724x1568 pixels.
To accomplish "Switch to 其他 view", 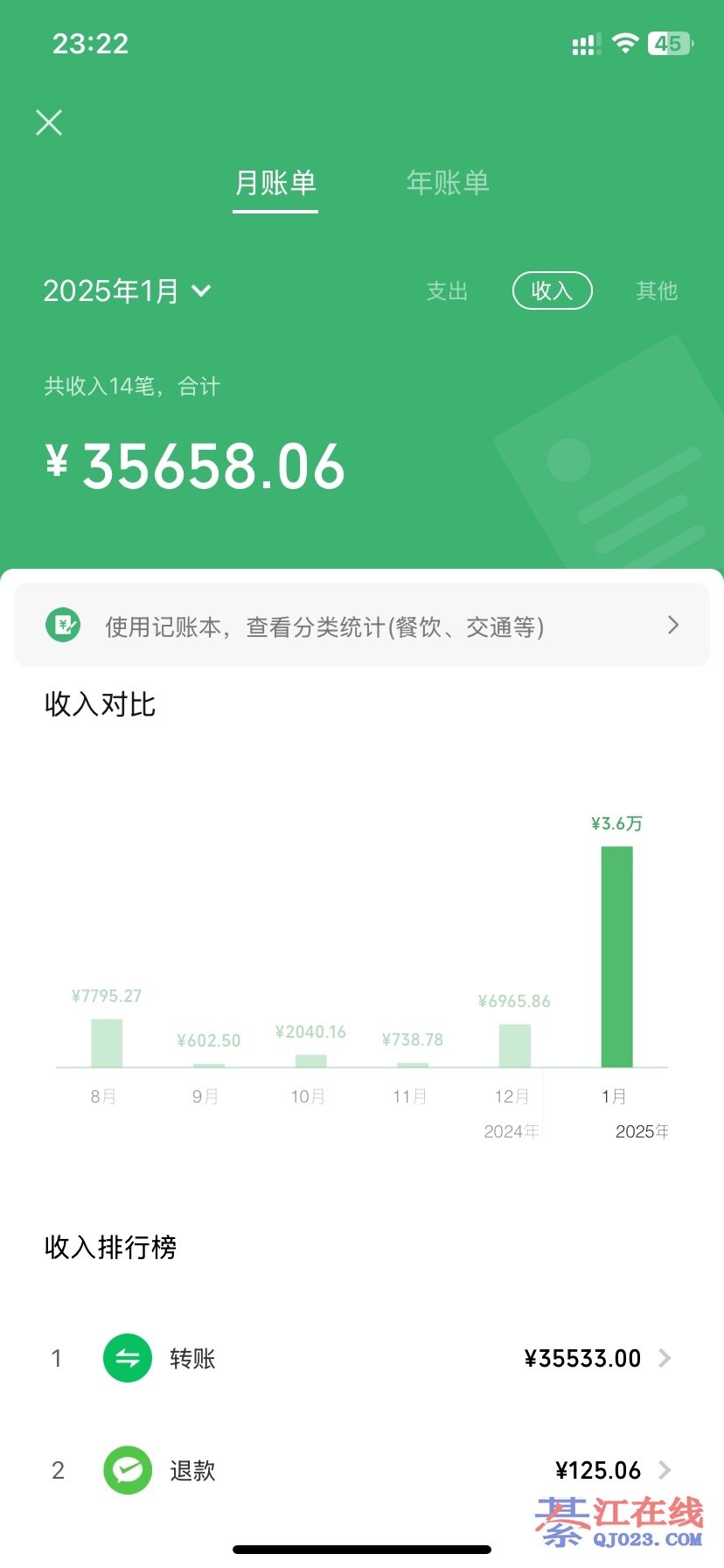I will point(657,290).
